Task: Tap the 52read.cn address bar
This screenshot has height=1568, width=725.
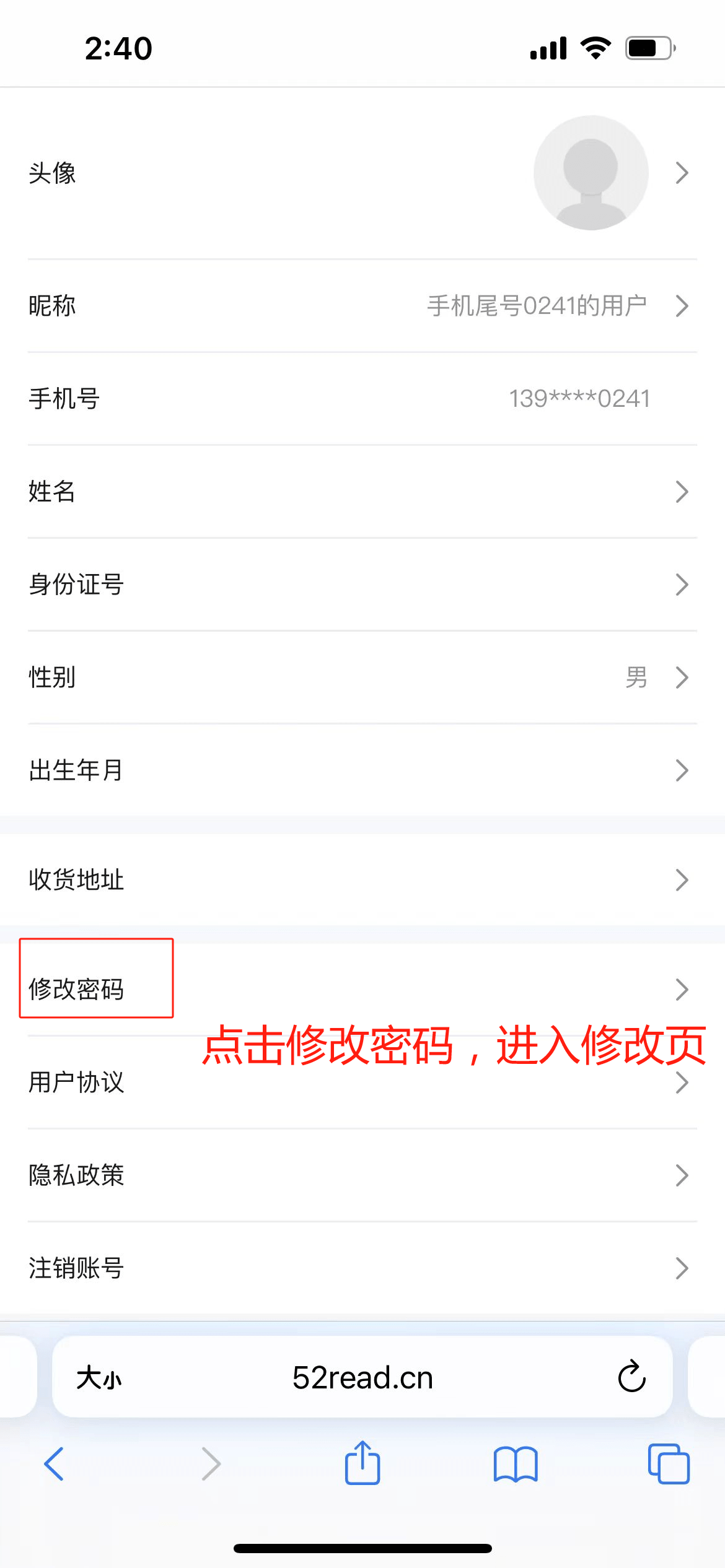Action: [362, 1379]
